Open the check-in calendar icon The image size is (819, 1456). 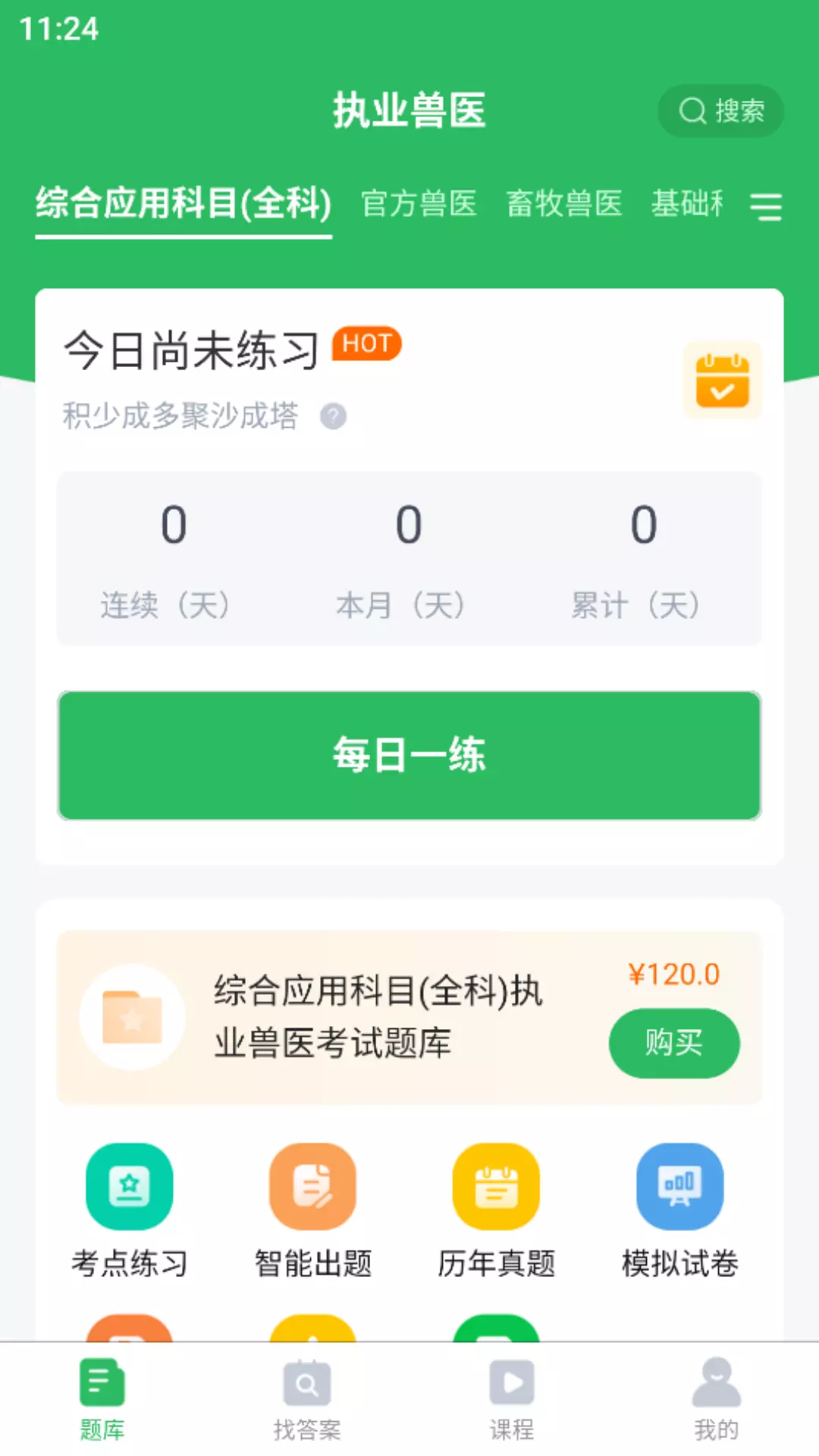[723, 381]
